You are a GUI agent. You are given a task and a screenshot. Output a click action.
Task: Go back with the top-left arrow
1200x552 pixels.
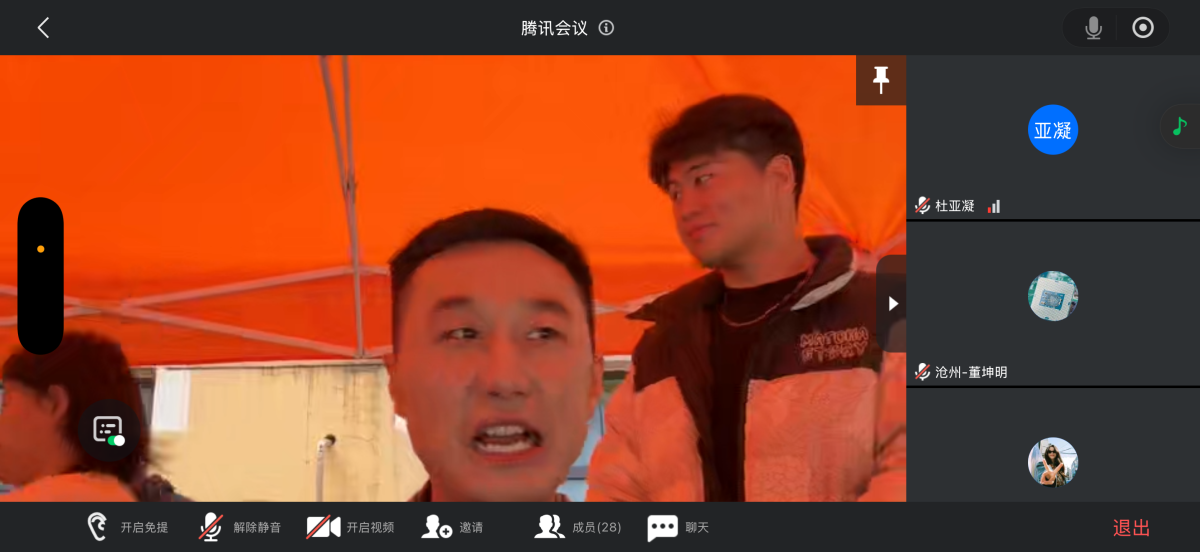coord(43,28)
